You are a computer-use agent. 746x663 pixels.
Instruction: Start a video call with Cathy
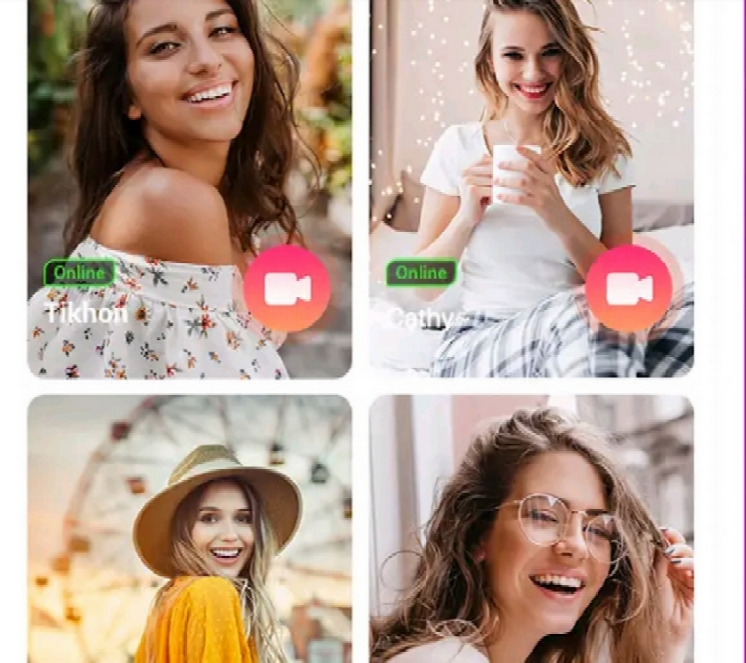pos(629,289)
